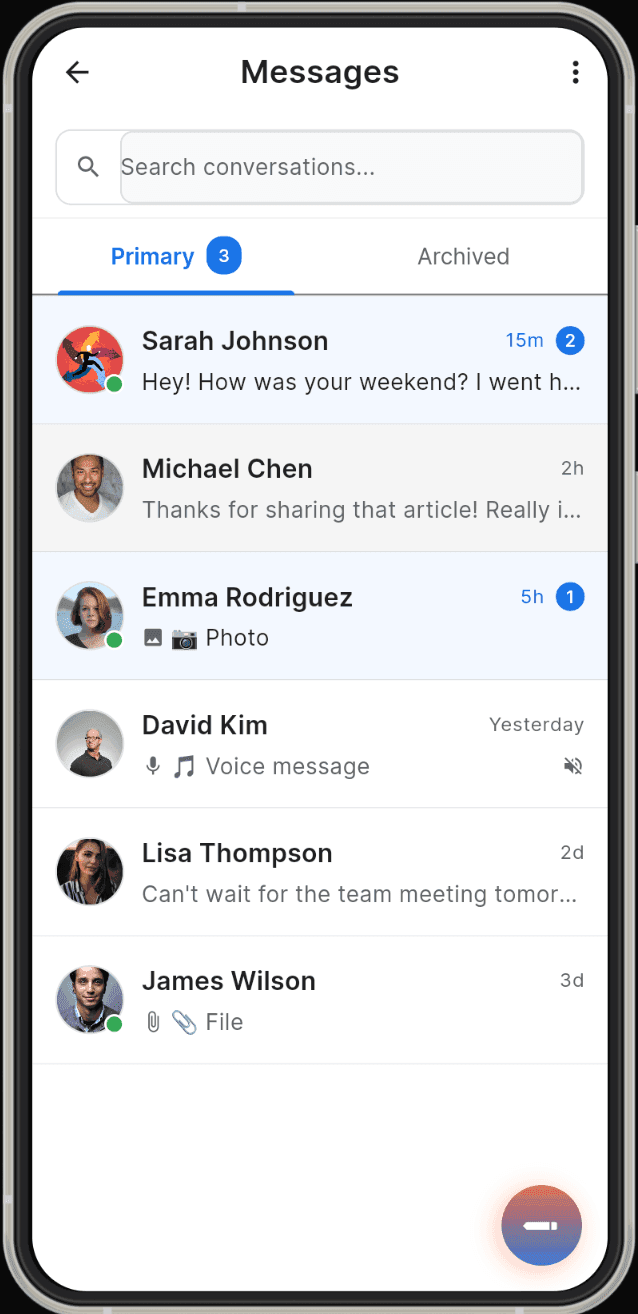Open the three-dot overflow menu
The height and width of the screenshot is (1314, 638).
pos(575,72)
